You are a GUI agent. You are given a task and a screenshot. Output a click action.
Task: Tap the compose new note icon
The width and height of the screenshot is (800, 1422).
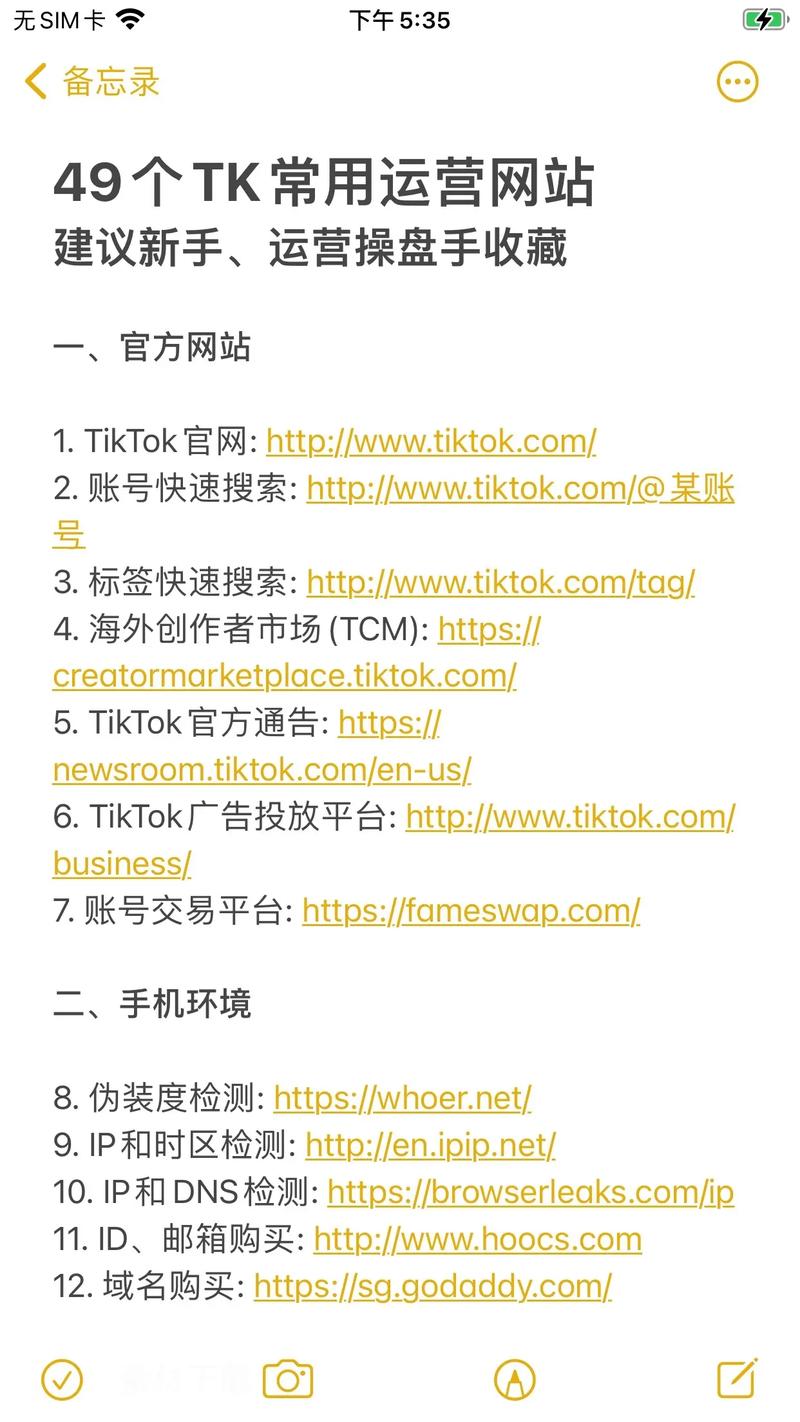737,1379
